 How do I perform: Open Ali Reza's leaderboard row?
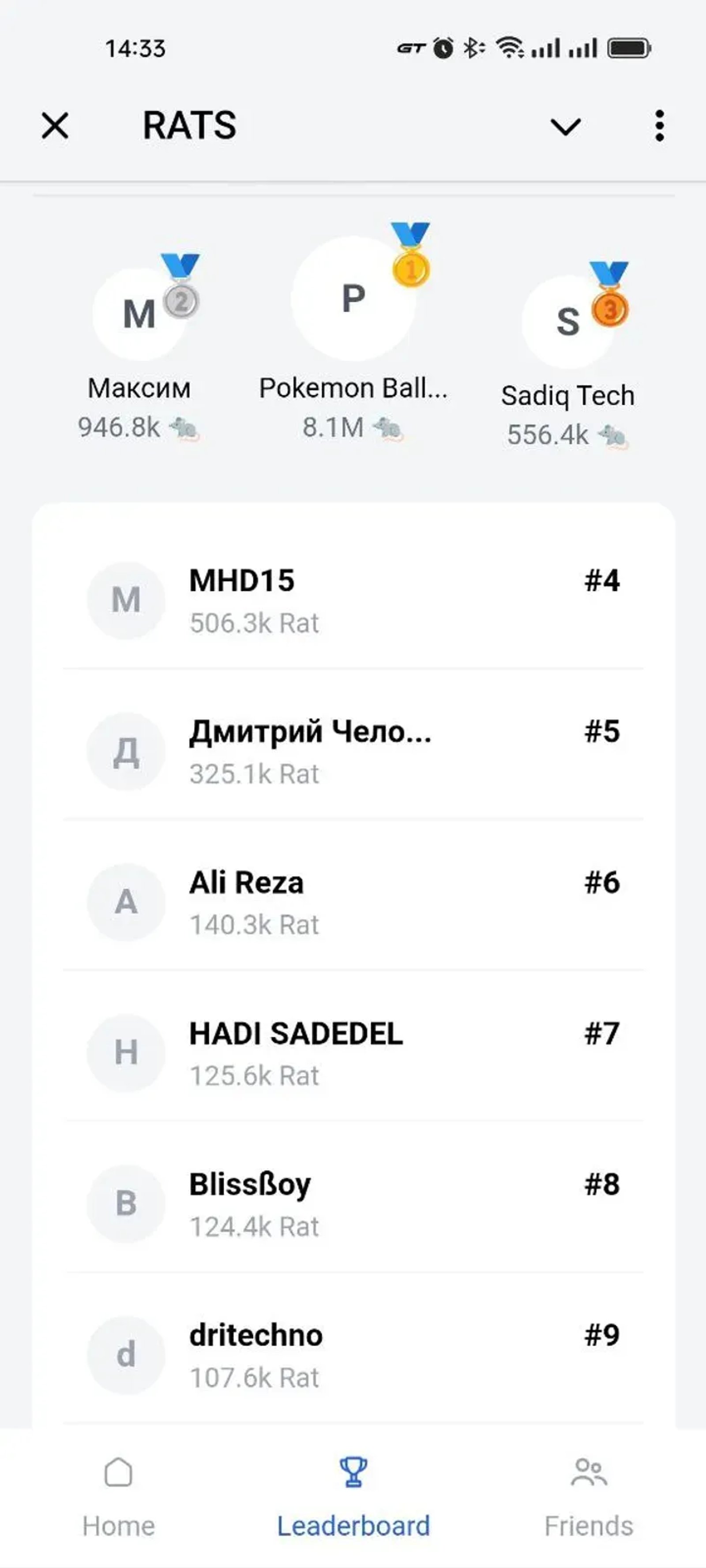[353, 902]
